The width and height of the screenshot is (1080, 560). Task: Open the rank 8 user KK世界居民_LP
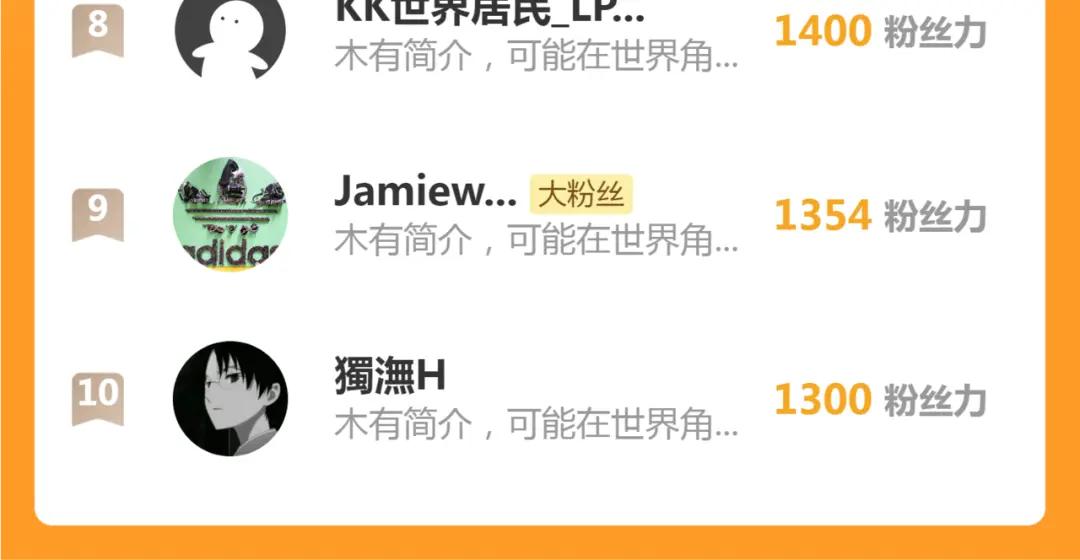(x=539, y=34)
